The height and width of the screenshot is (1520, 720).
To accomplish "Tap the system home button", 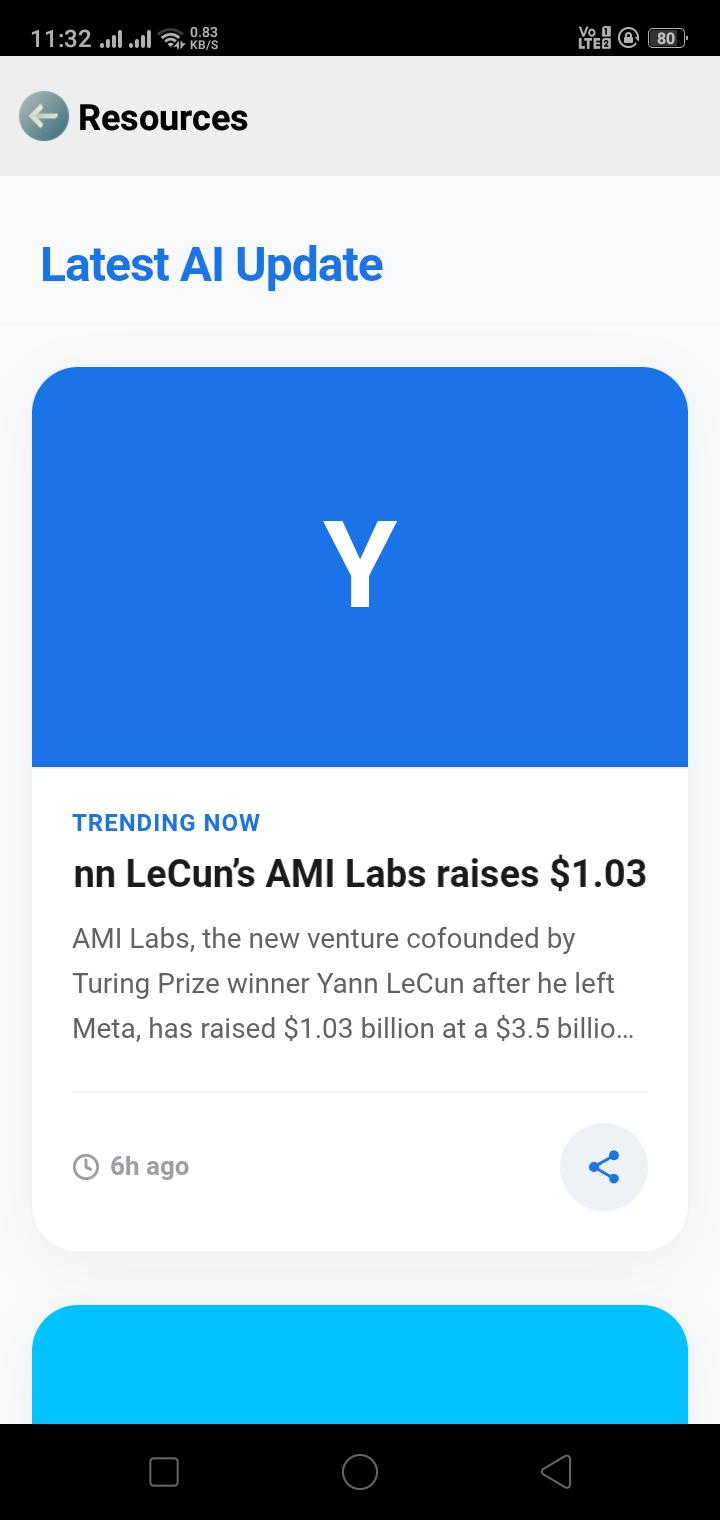I will click(x=360, y=1472).
